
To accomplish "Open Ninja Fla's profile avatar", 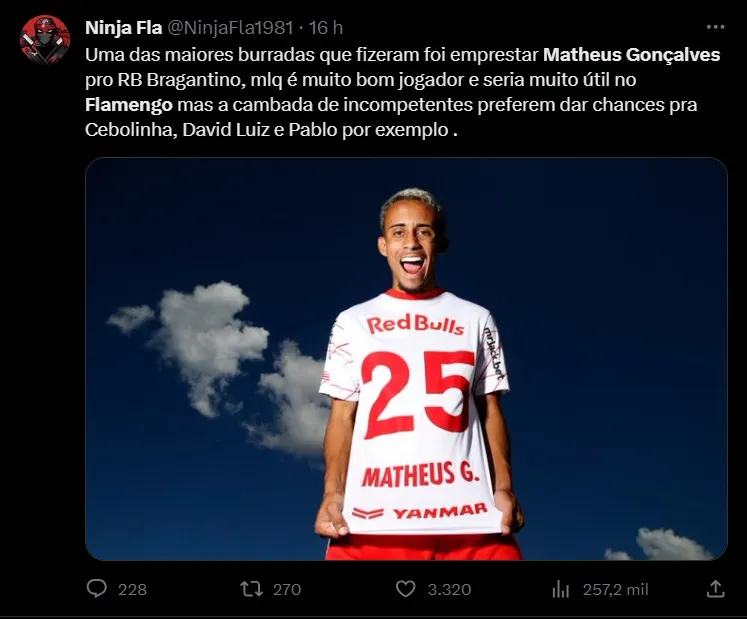I will click(45, 40).
